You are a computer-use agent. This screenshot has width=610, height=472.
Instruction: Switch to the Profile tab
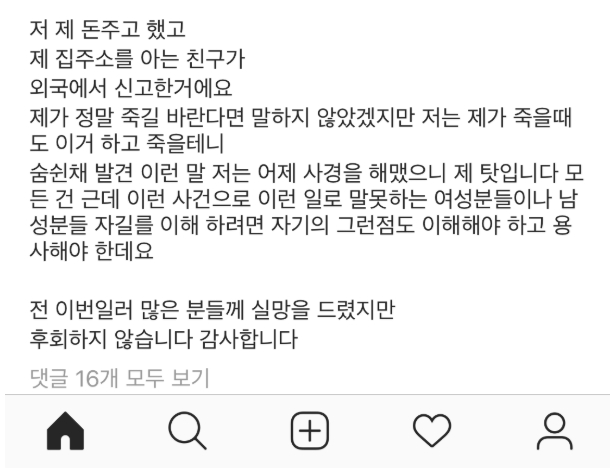tap(553, 431)
